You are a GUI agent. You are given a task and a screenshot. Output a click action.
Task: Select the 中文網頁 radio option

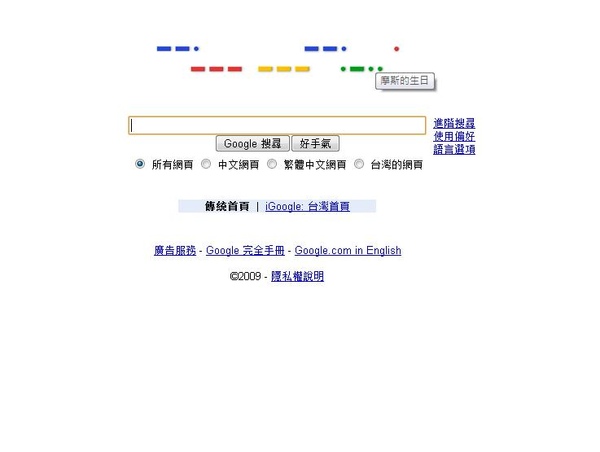coord(206,164)
